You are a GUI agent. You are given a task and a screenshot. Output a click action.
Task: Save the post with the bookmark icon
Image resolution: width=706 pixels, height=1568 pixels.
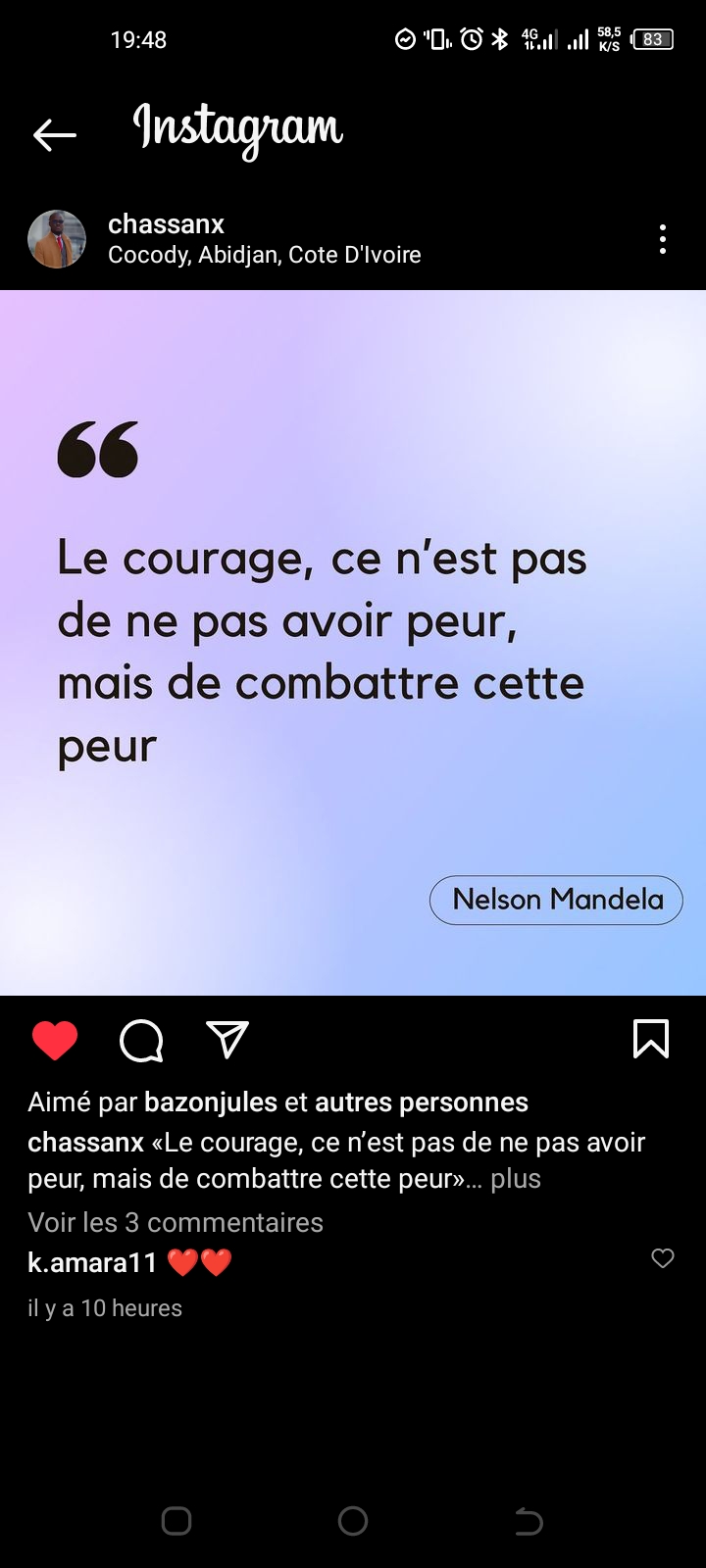651,1039
